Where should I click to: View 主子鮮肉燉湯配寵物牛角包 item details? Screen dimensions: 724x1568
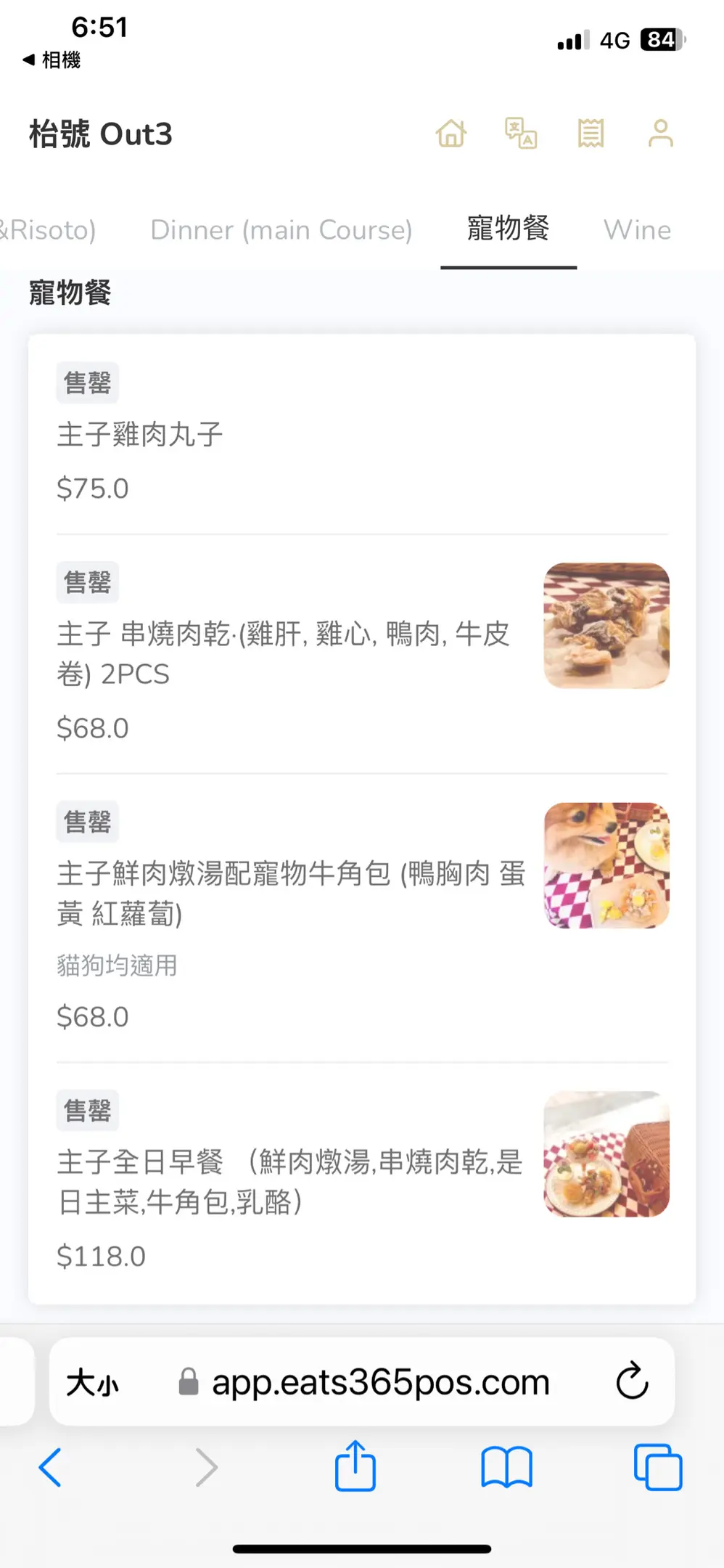point(290,893)
